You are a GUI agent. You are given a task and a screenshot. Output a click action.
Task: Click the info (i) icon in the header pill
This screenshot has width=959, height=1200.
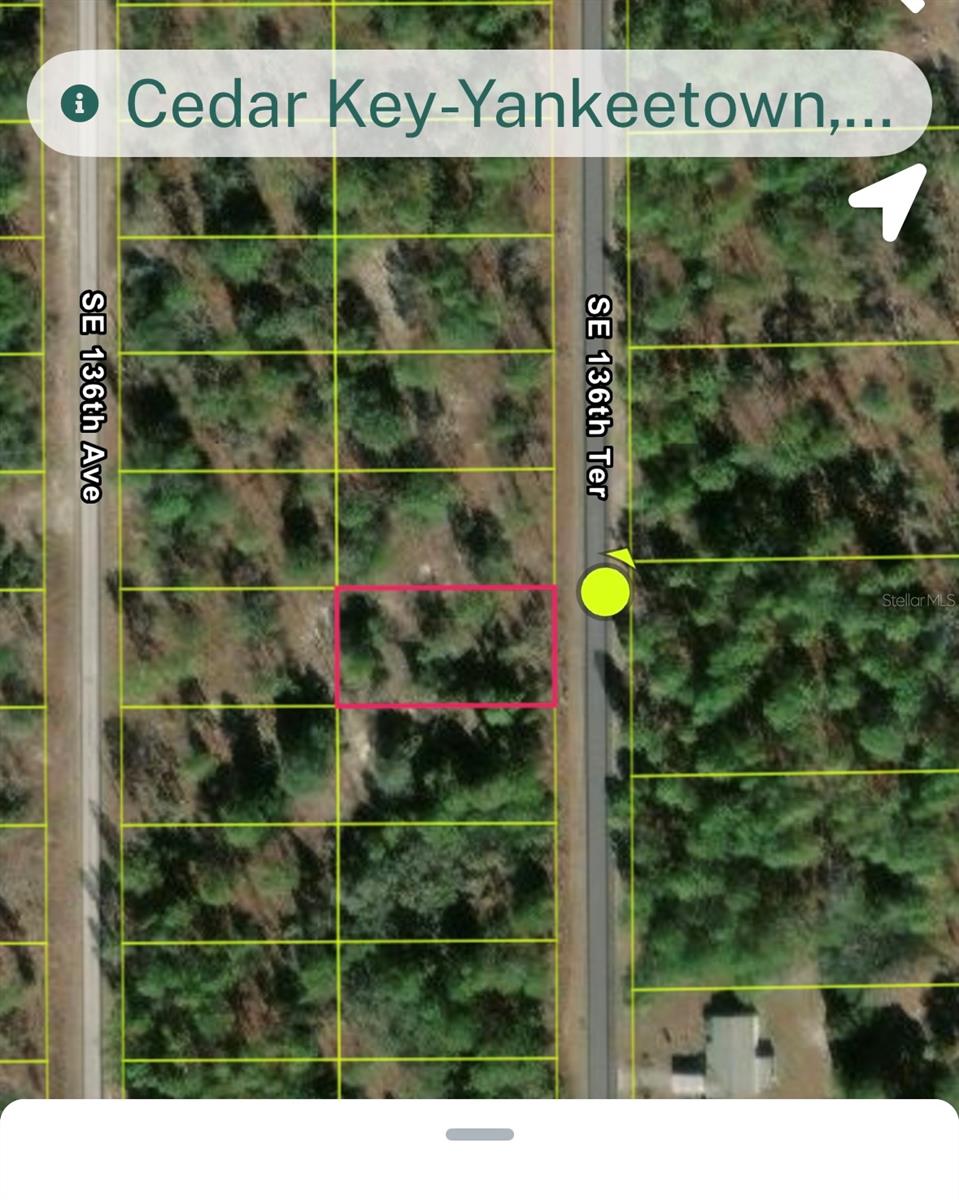point(78,104)
